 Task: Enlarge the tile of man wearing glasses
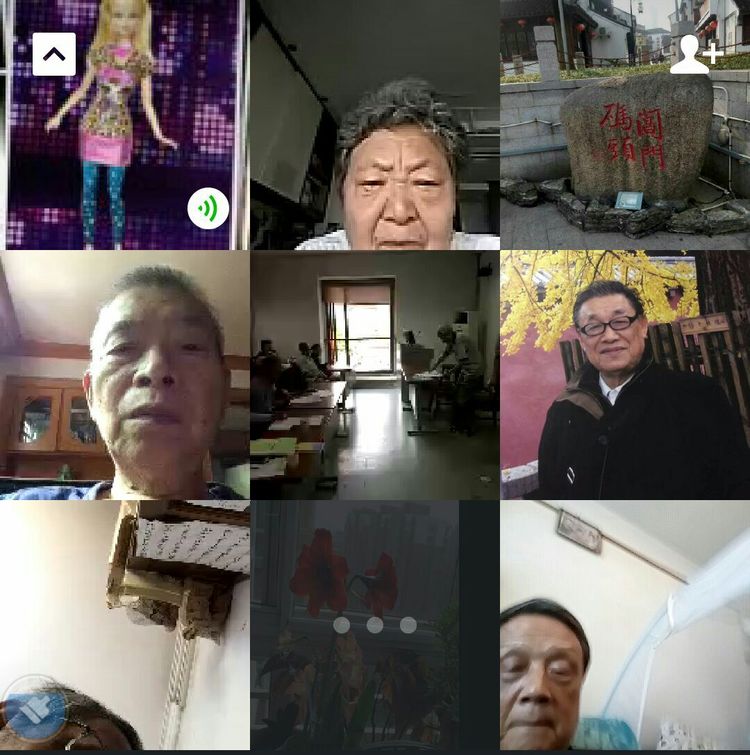[625, 375]
